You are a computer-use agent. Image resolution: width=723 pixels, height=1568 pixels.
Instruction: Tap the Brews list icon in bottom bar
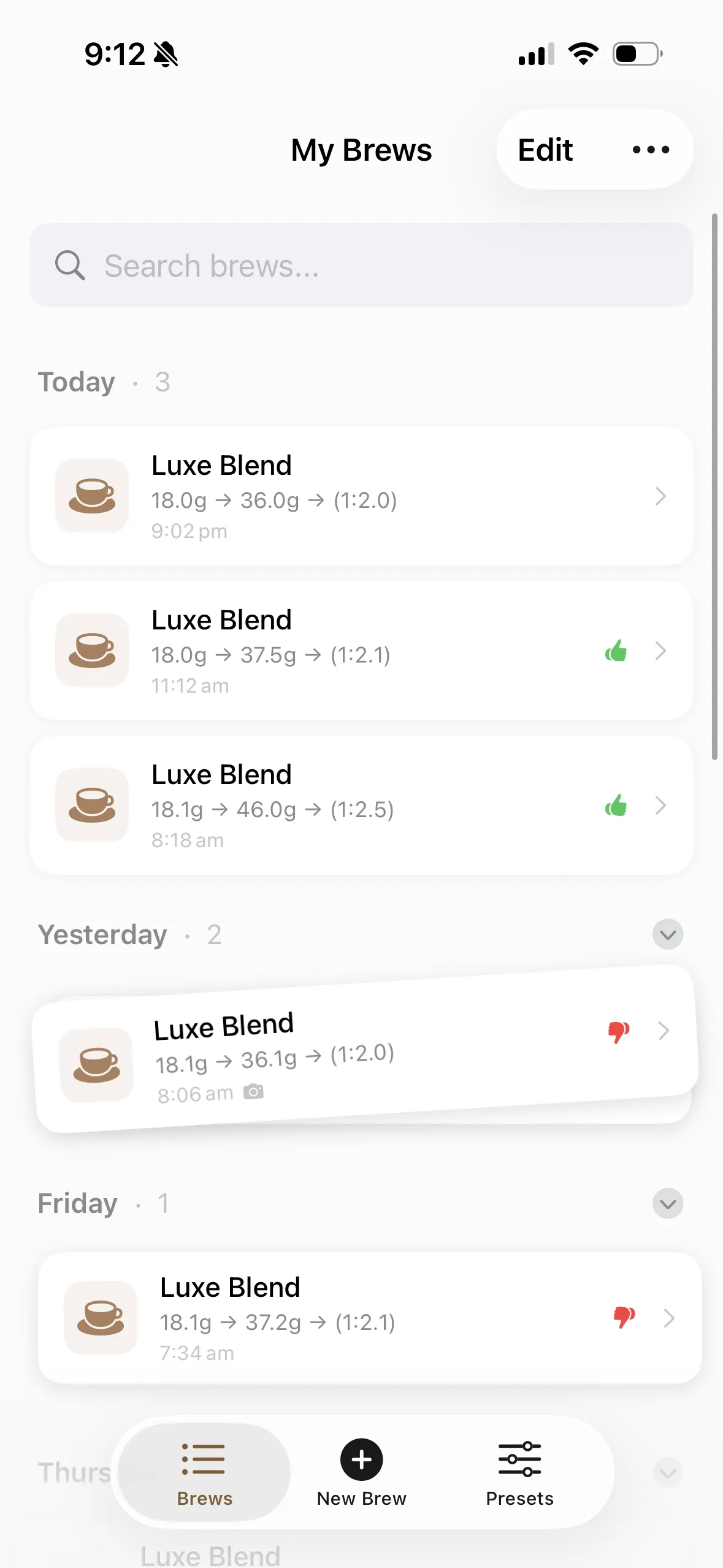coord(203,1459)
